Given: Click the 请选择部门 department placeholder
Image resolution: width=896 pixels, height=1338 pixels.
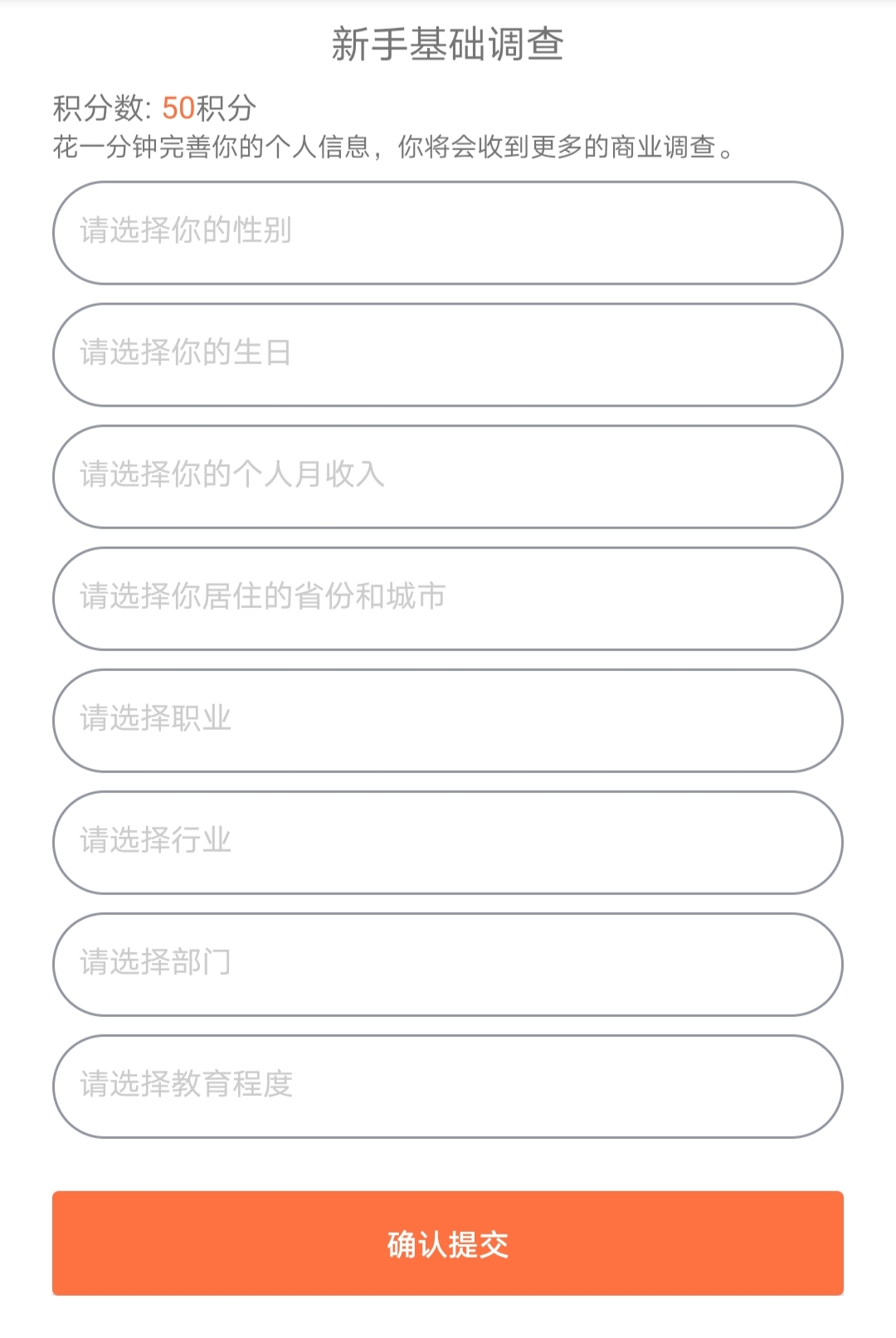Looking at the screenshot, I should tap(154, 962).
